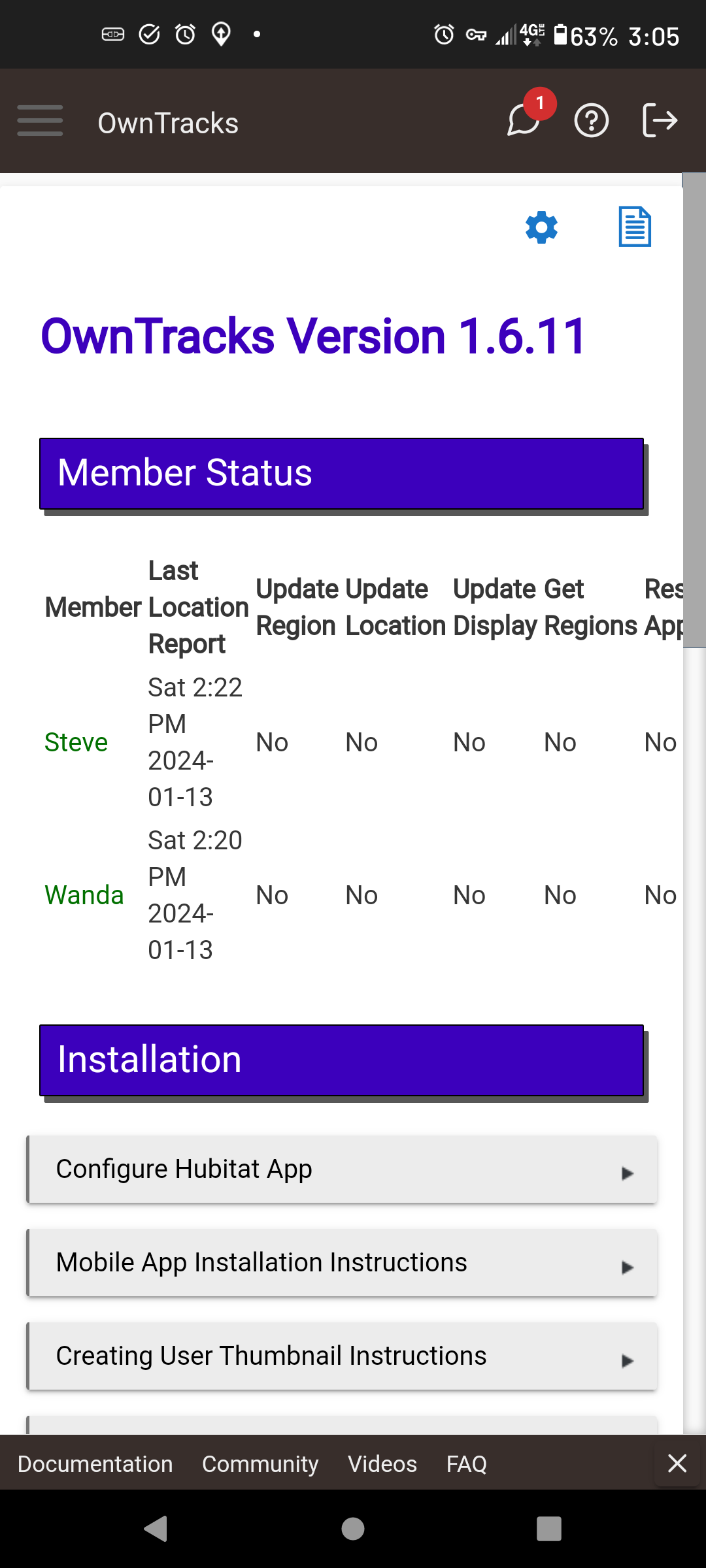Expand Mobile App Installation Instructions
The height and width of the screenshot is (1568, 706).
[343, 1263]
